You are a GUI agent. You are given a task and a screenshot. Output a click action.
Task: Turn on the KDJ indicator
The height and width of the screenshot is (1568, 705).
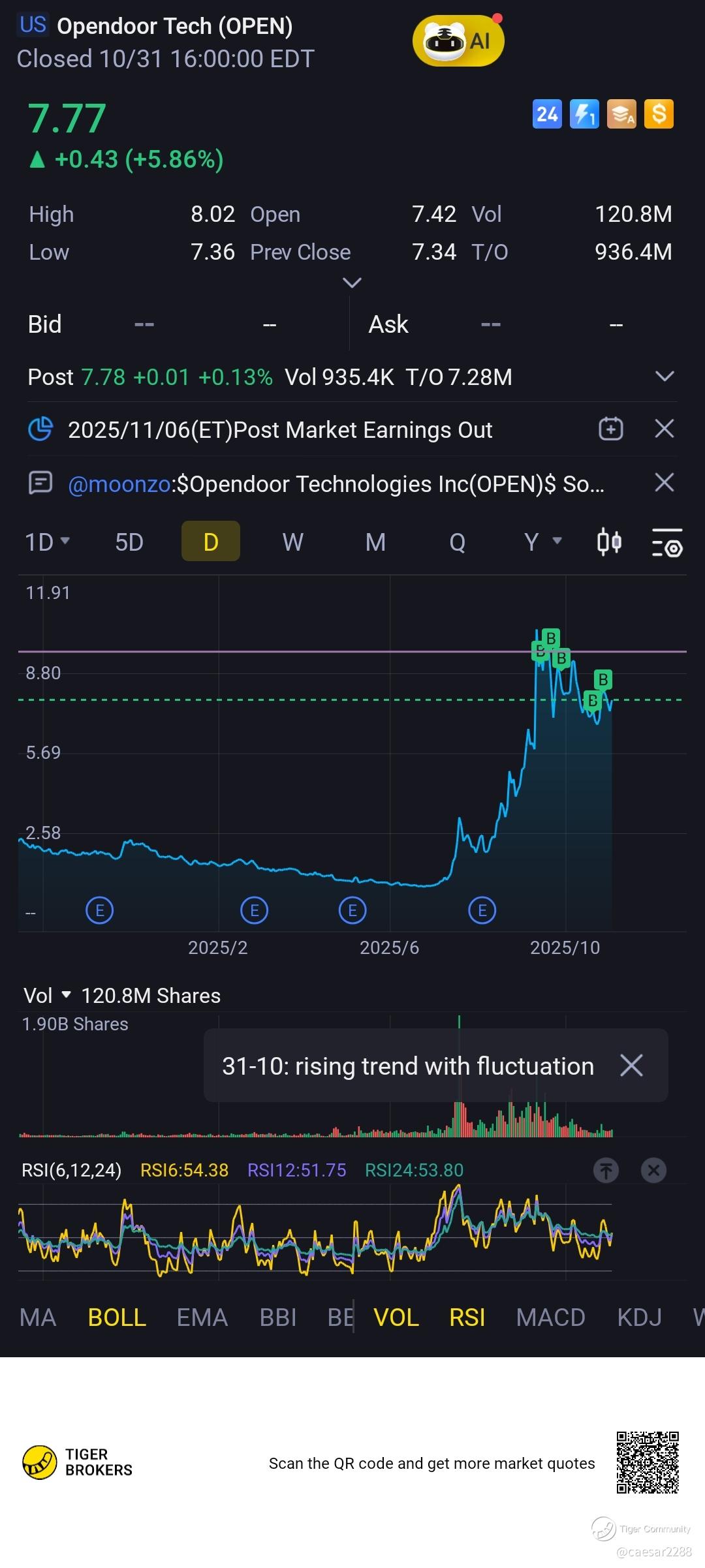click(x=639, y=1317)
